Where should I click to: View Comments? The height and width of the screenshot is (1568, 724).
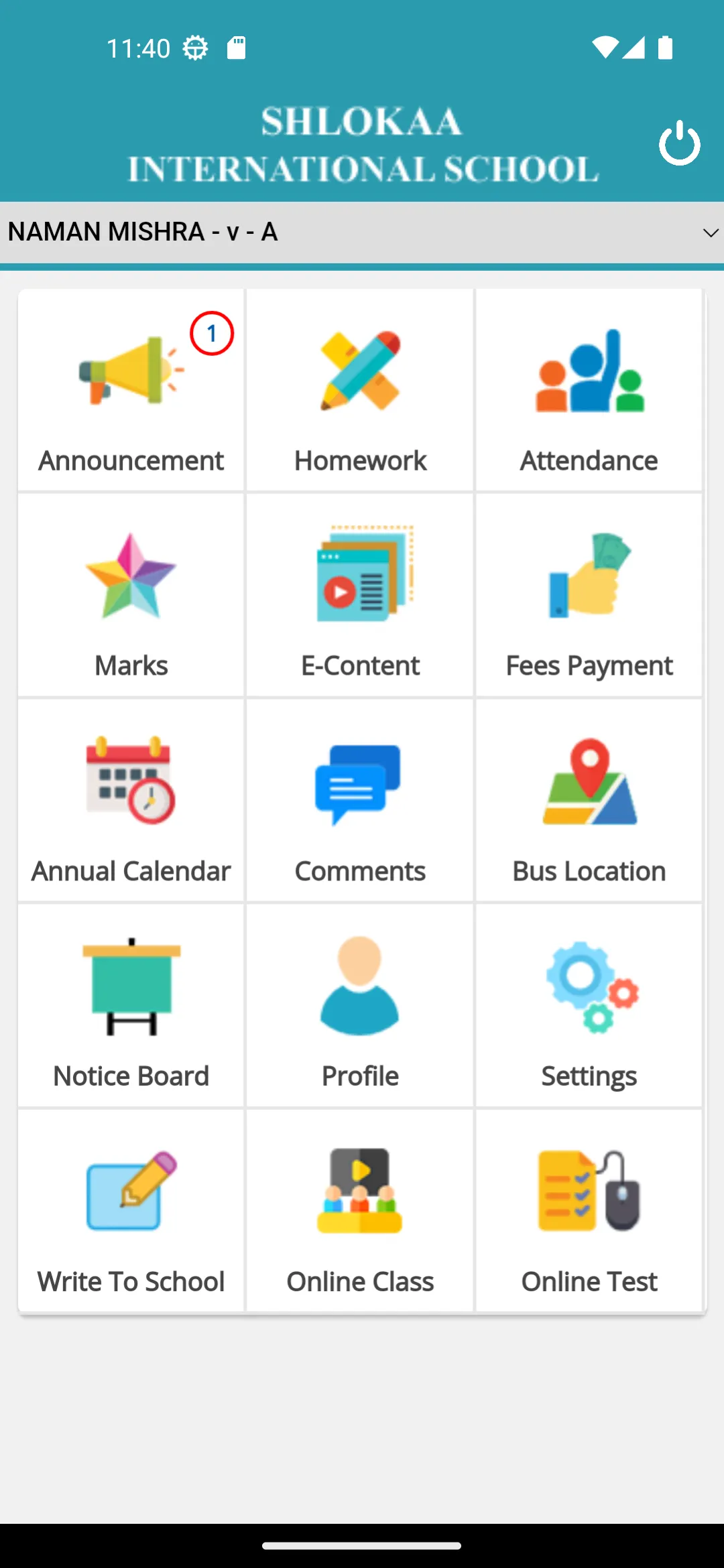coord(360,801)
